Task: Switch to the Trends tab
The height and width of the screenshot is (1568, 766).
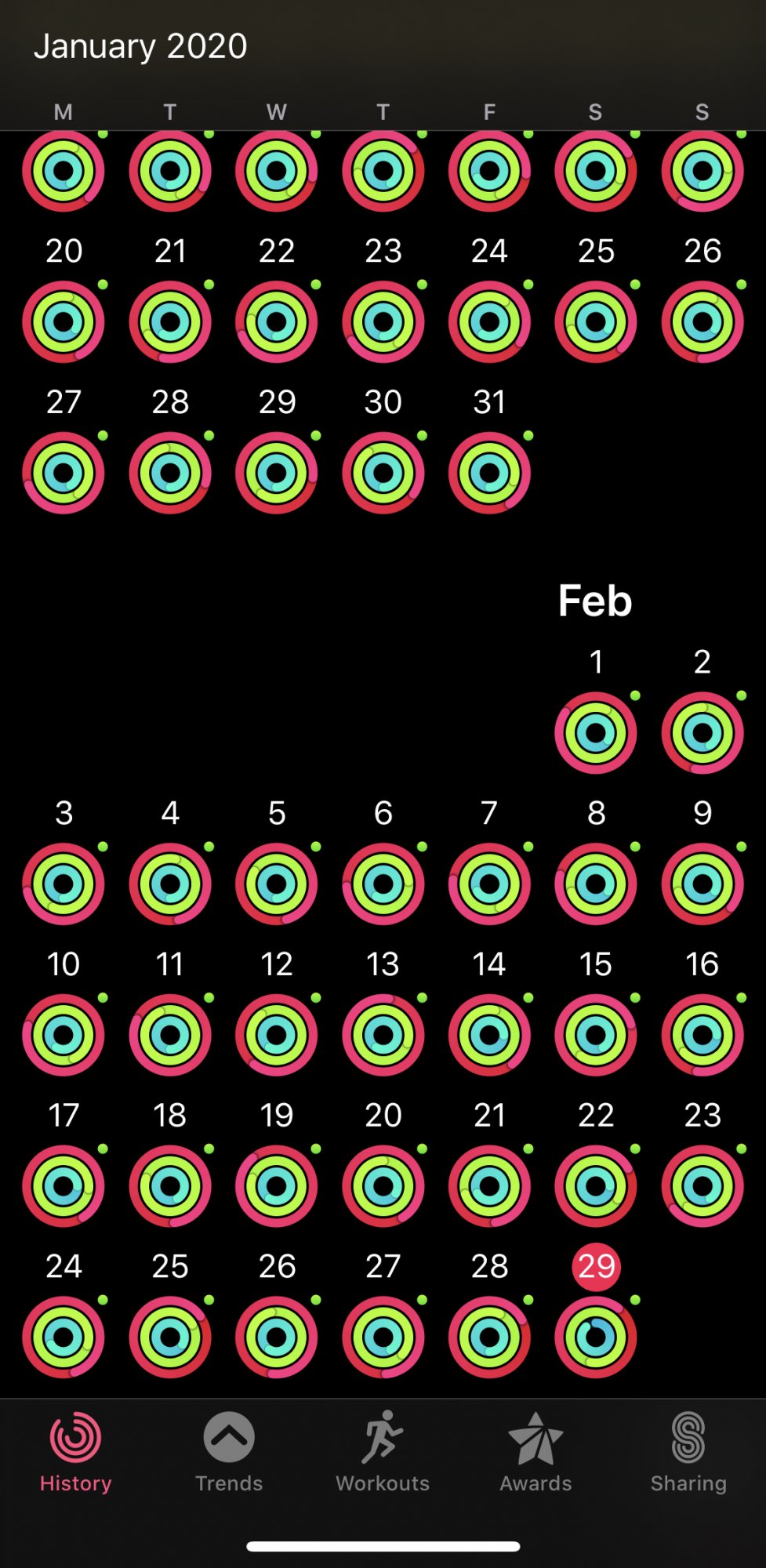Action: pos(229,1452)
